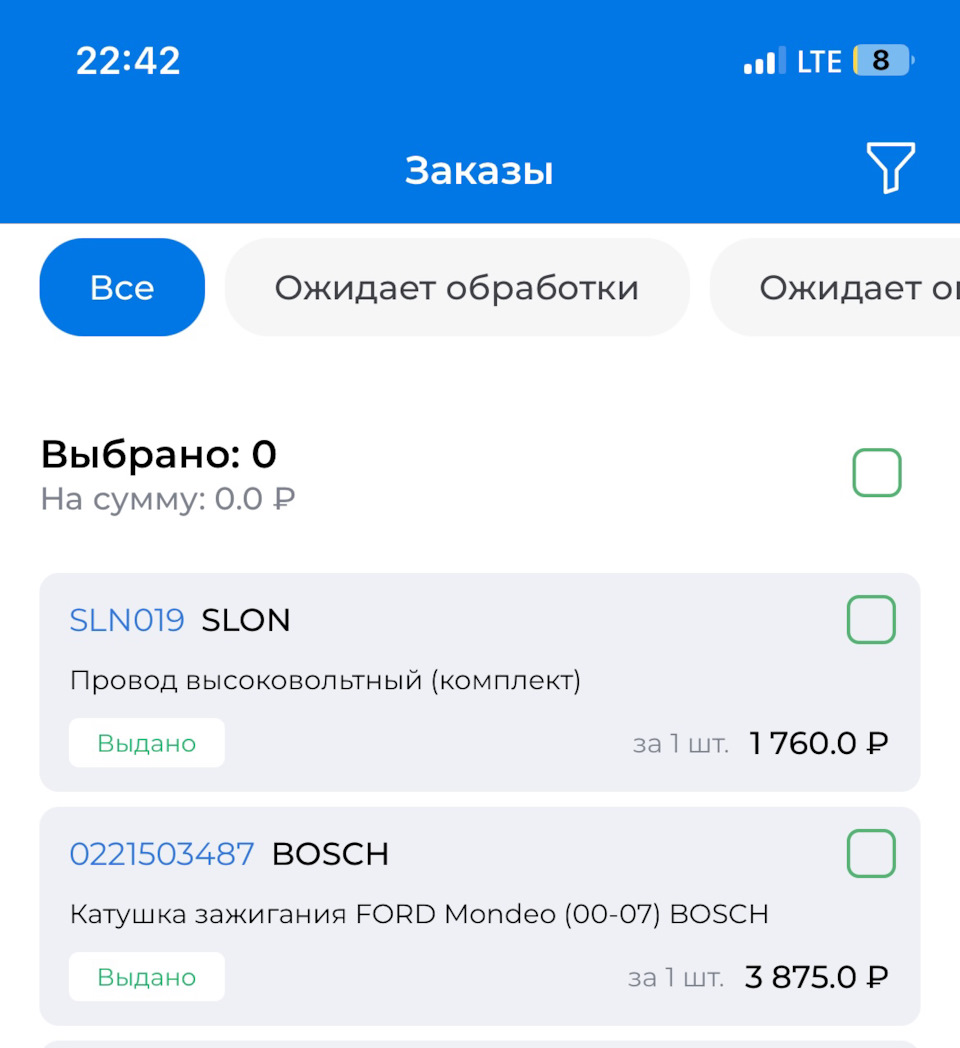Screen dimensions: 960x1048
Task: Click the Выдано status badge on SLON order
Action: (146, 742)
